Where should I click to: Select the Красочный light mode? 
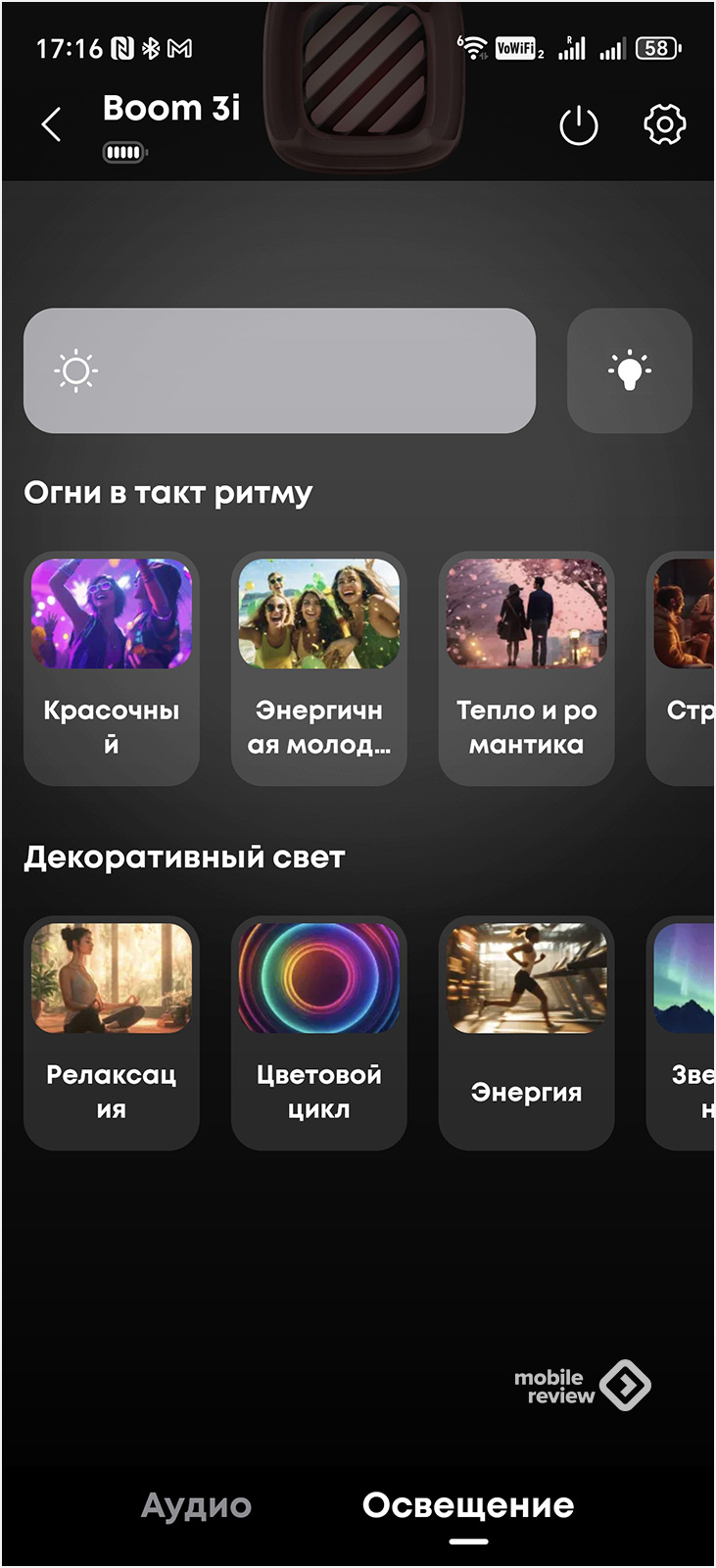[112, 668]
